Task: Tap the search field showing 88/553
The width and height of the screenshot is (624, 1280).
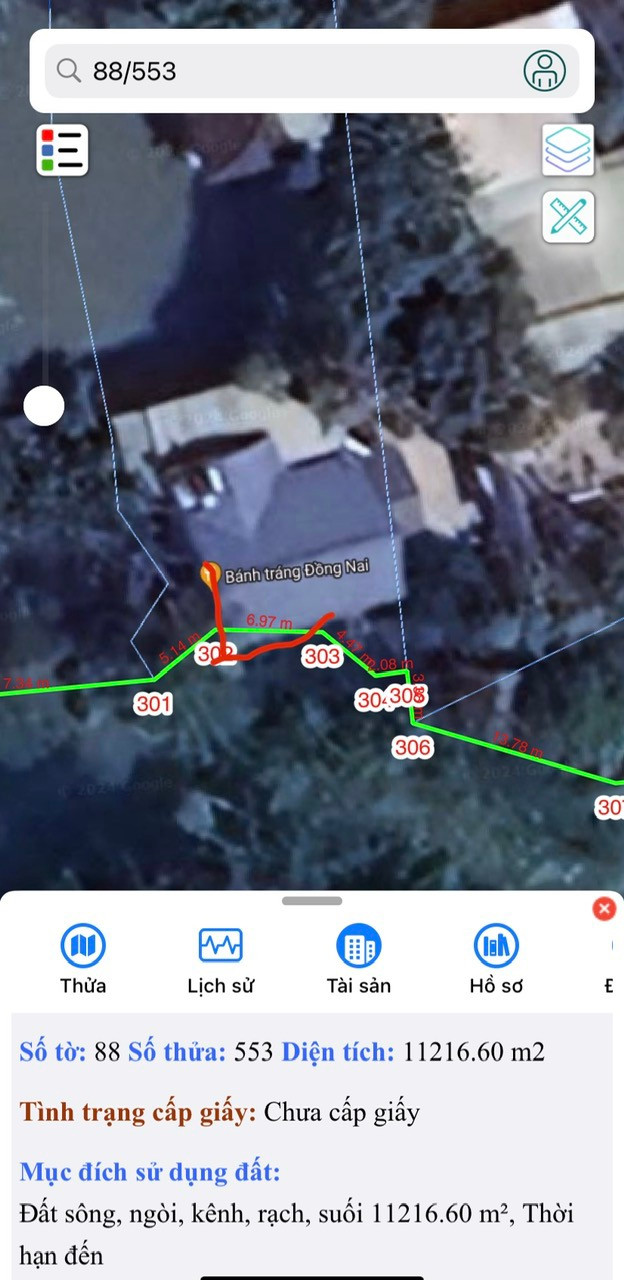Action: point(290,71)
